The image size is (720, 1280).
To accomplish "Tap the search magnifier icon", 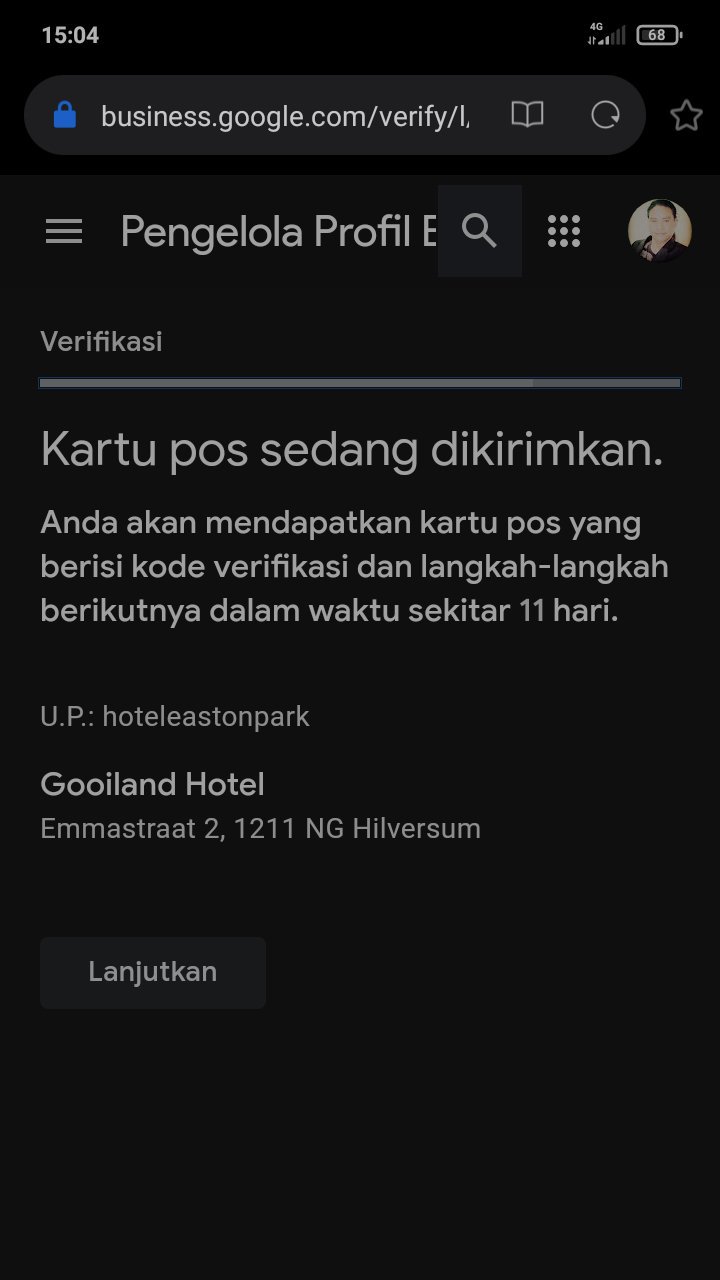I will tap(480, 231).
